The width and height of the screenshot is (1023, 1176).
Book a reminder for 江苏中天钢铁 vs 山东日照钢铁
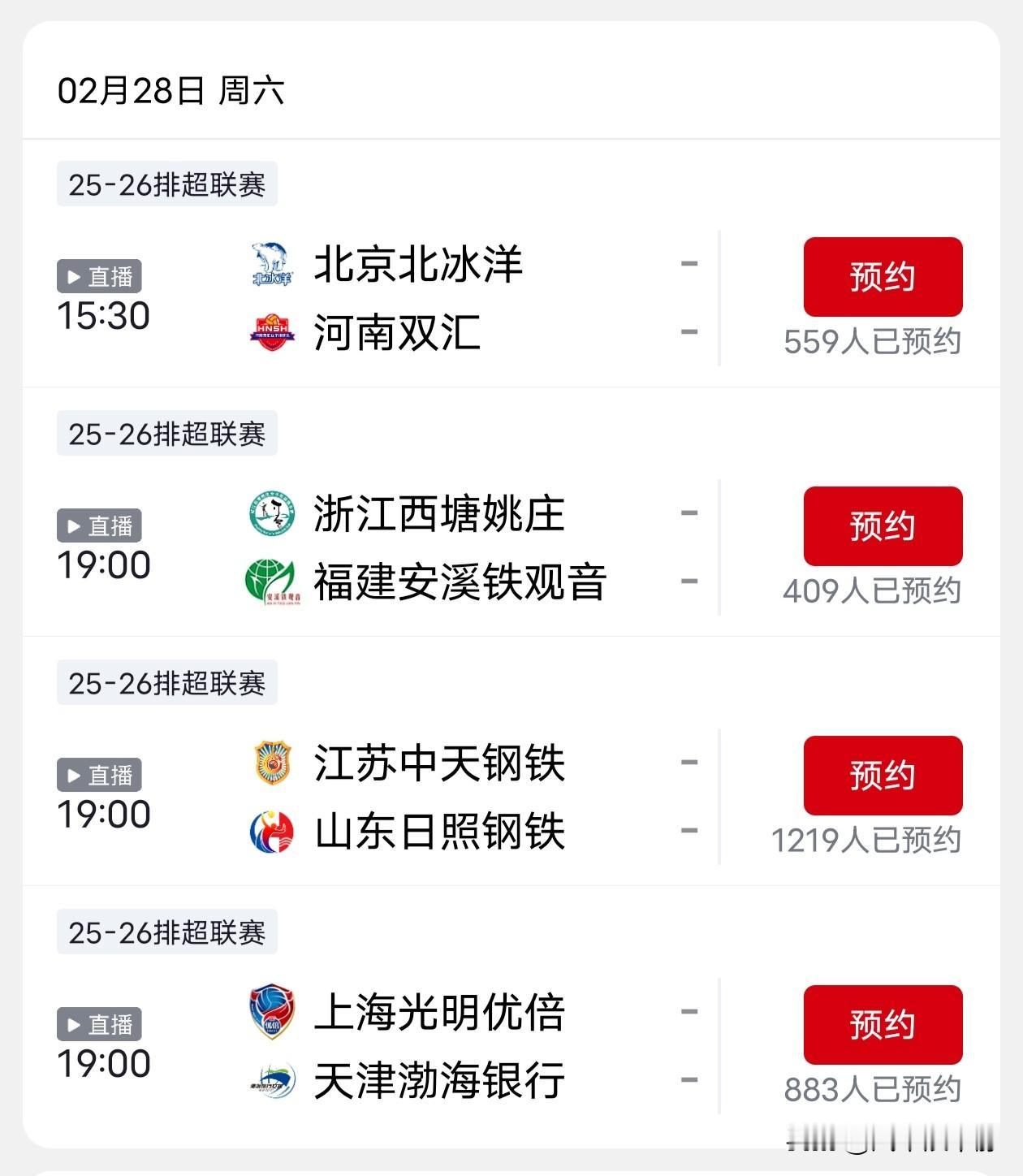pyautogui.click(x=883, y=776)
